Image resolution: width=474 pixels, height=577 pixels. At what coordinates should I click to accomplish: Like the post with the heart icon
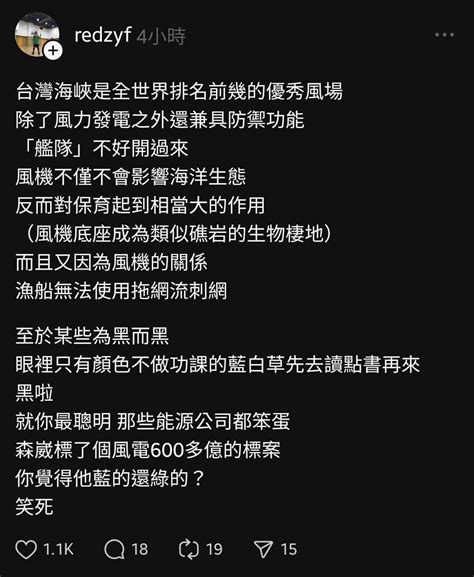(26, 549)
